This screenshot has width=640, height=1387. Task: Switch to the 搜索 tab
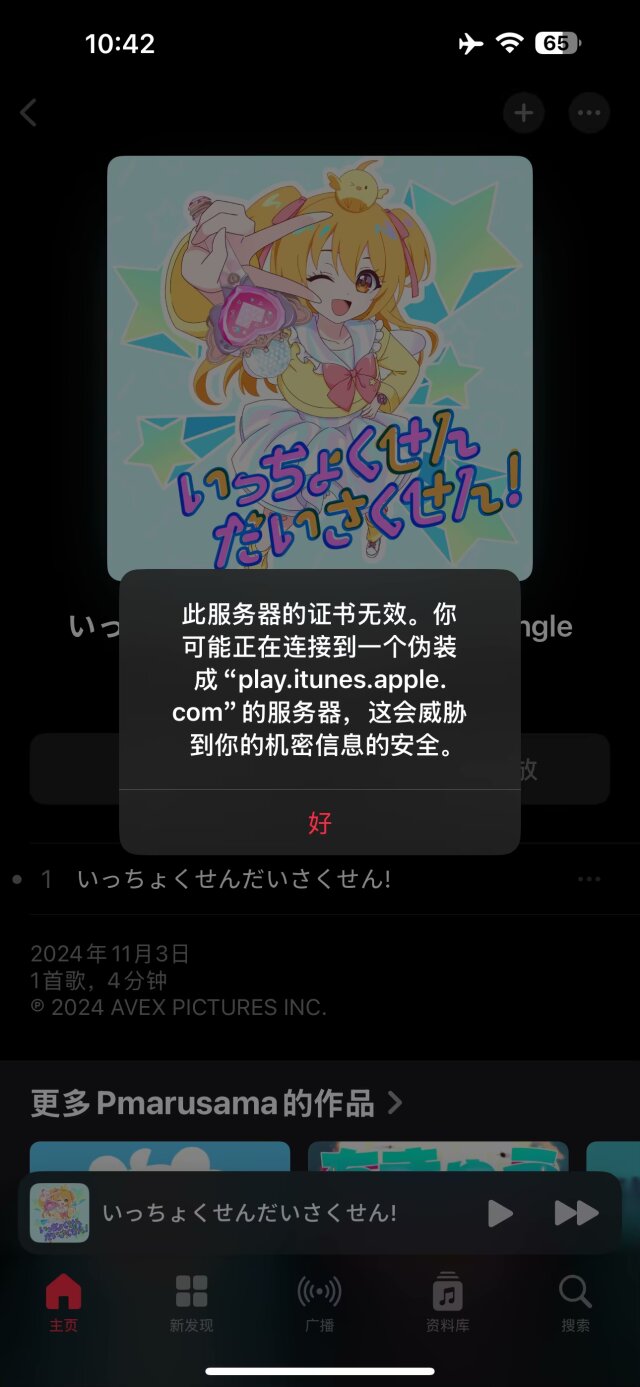click(x=575, y=1303)
